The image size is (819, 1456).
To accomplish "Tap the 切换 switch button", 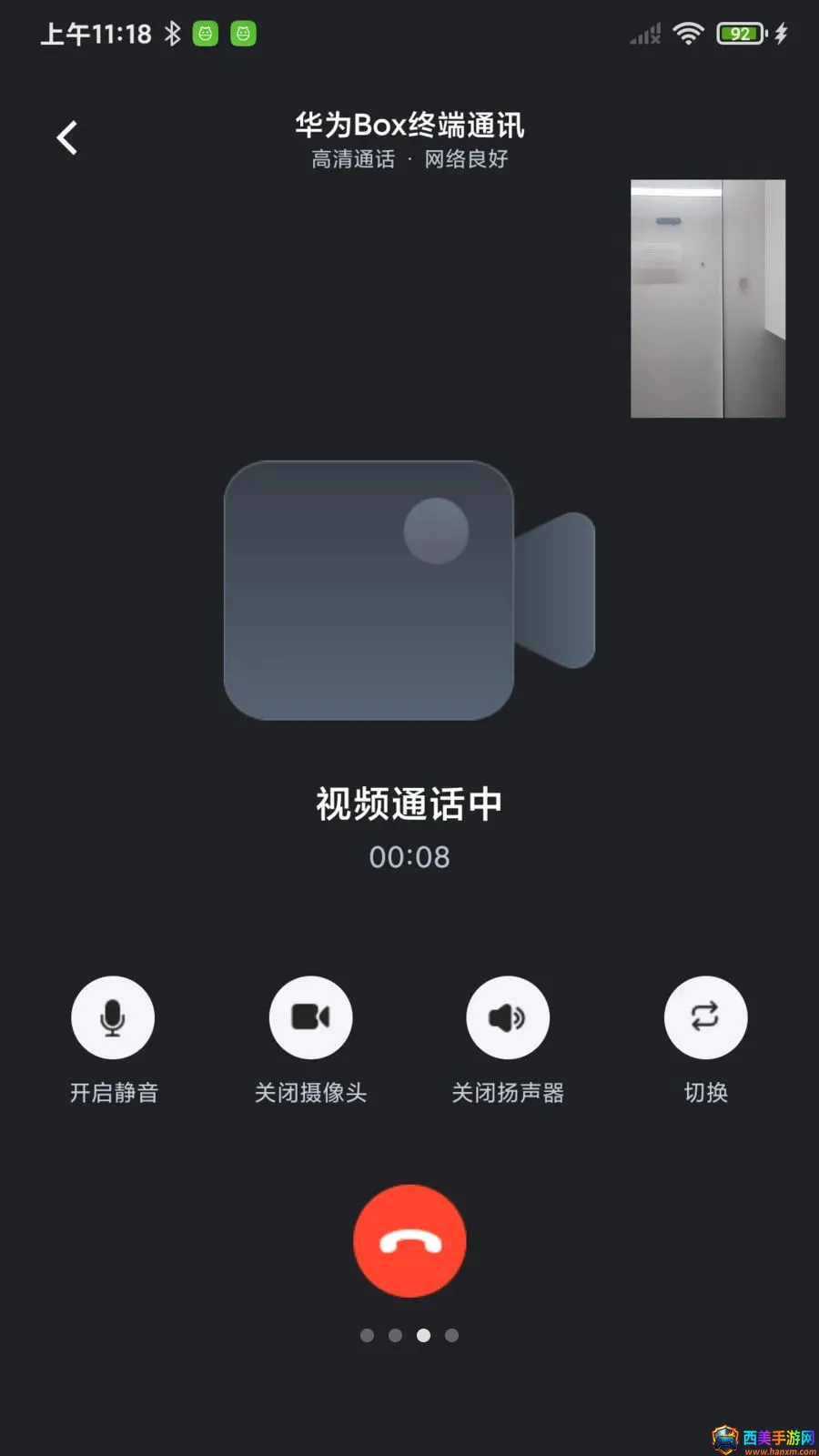I will click(x=705, y=1017).
